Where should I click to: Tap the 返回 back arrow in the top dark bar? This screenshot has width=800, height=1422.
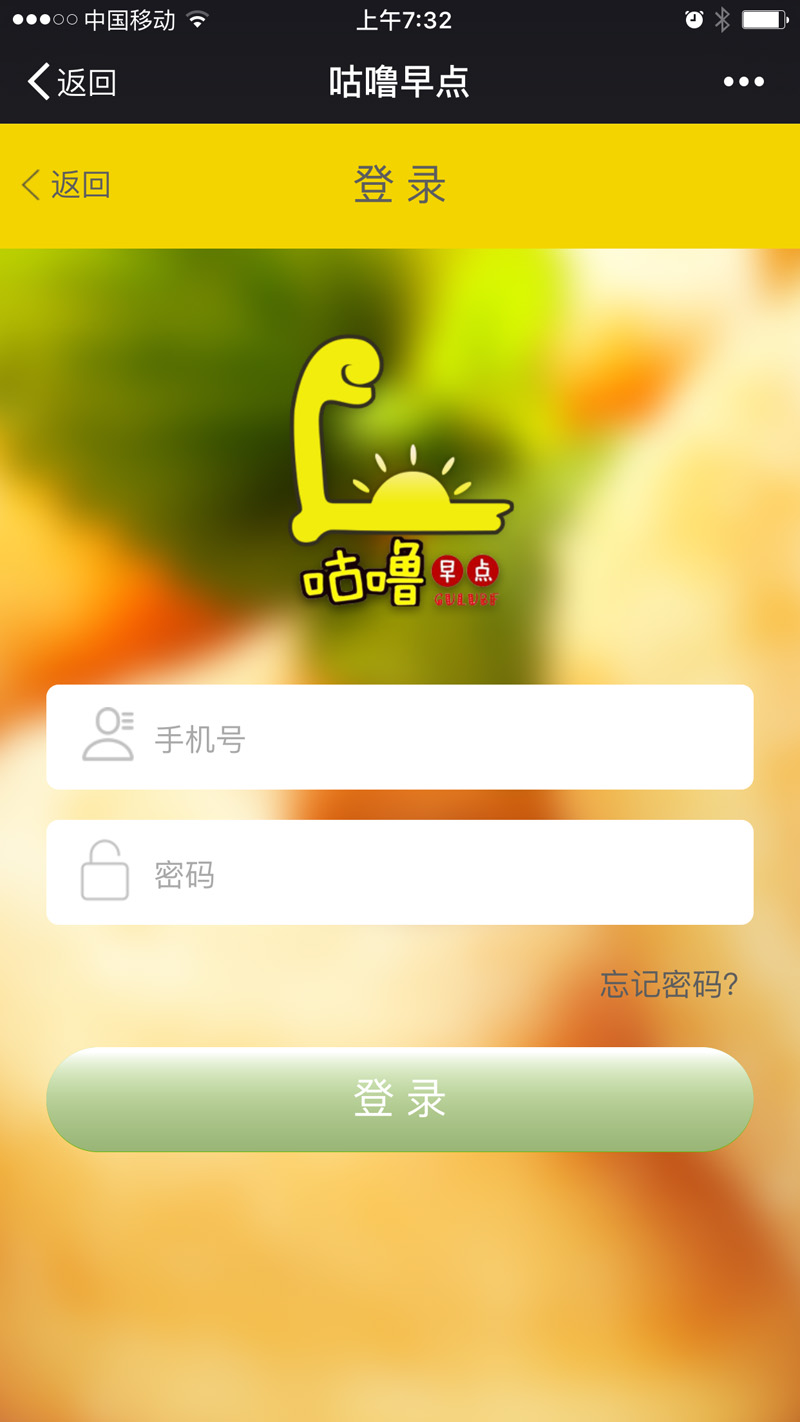point(70,82)
